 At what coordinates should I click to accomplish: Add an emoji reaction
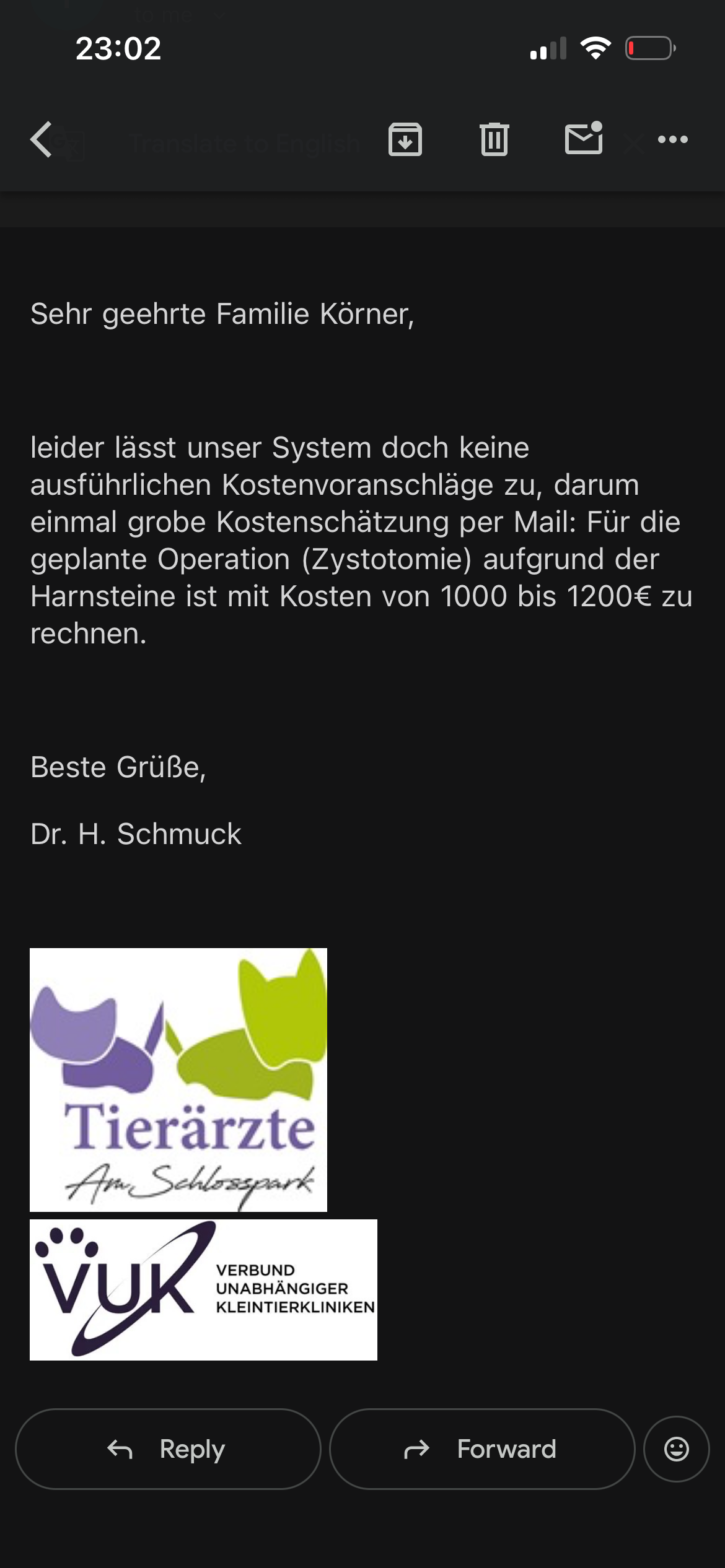pyautogui.click(x=676, y=1449)
